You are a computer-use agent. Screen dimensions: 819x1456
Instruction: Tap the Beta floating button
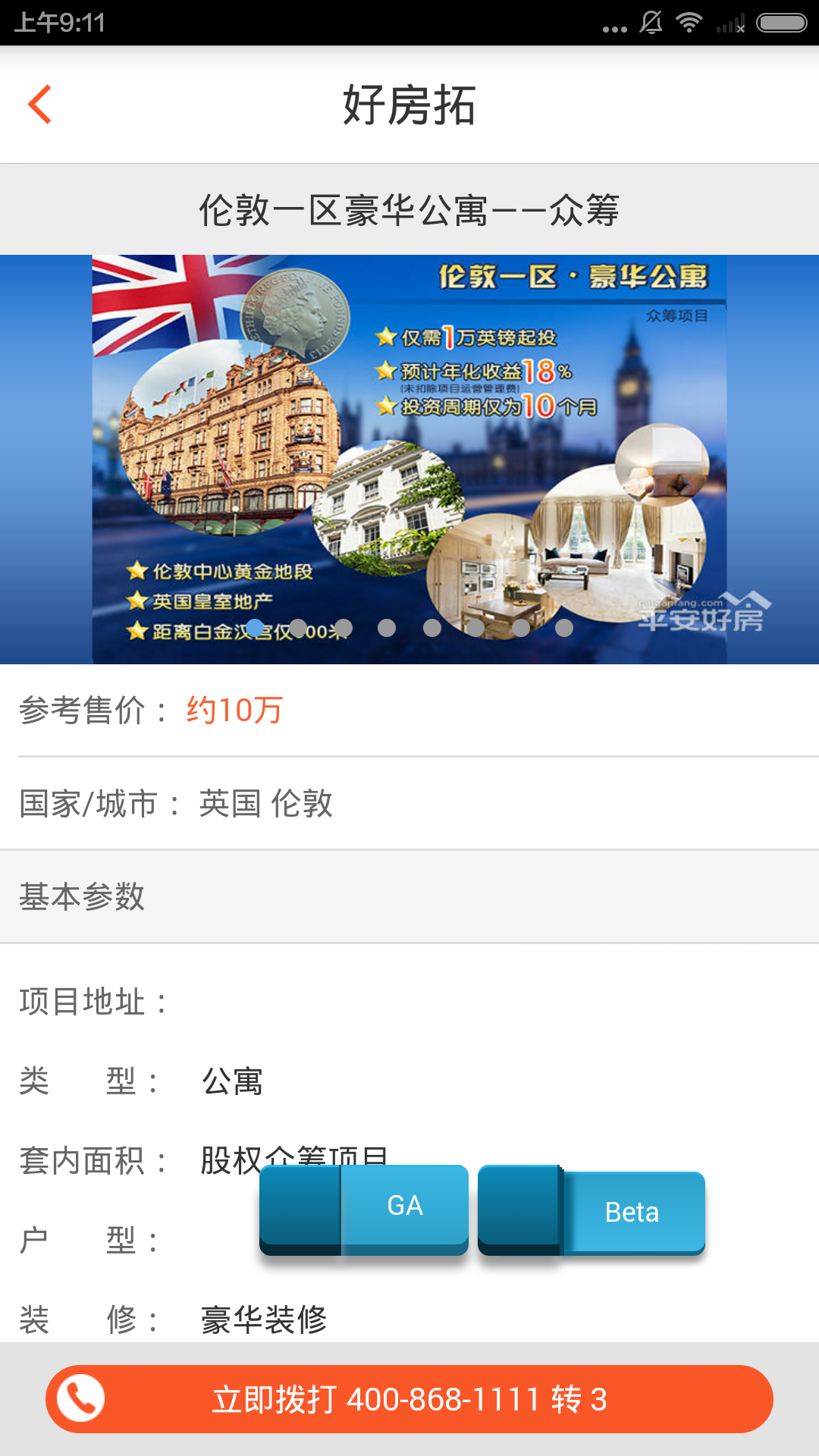[x=591, y=1211]
